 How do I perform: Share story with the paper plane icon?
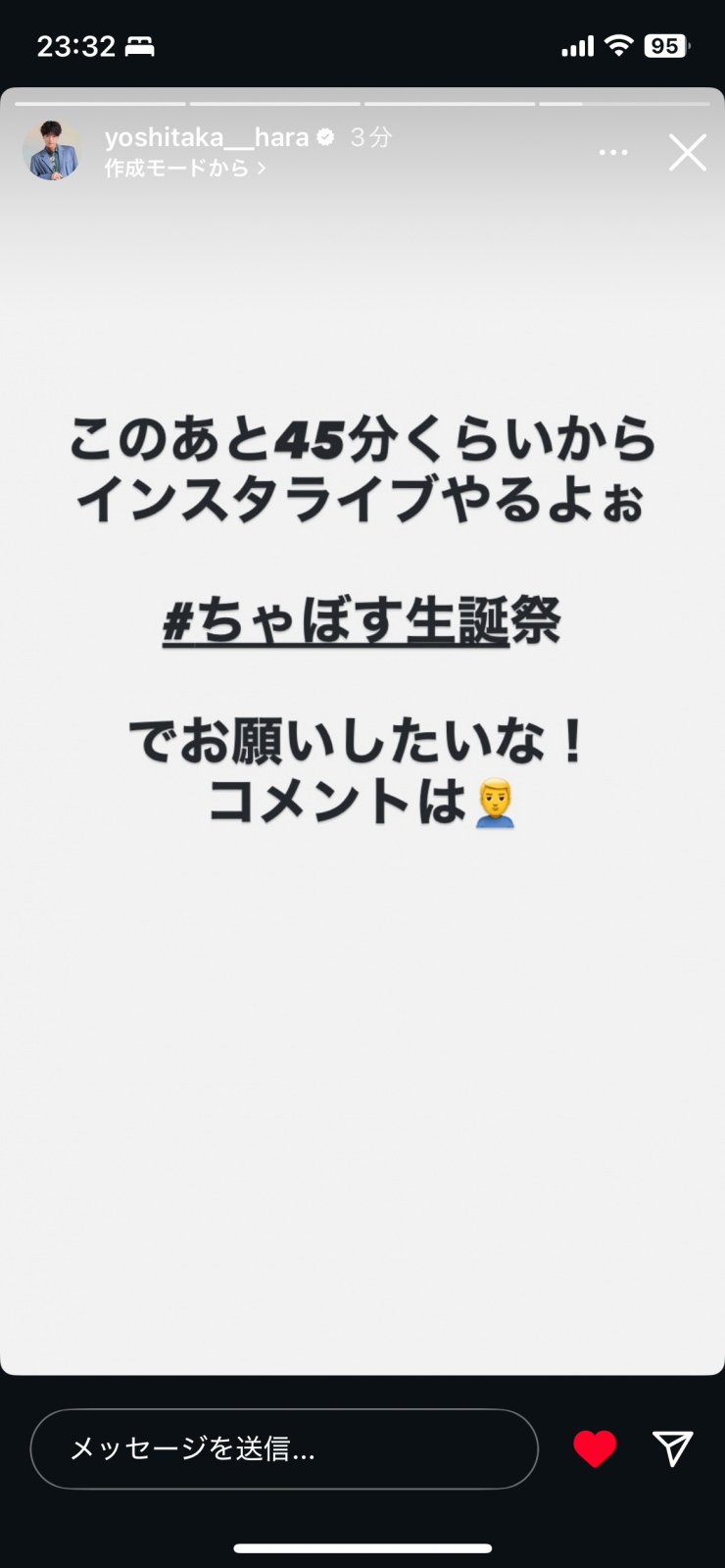[673, 1448]
